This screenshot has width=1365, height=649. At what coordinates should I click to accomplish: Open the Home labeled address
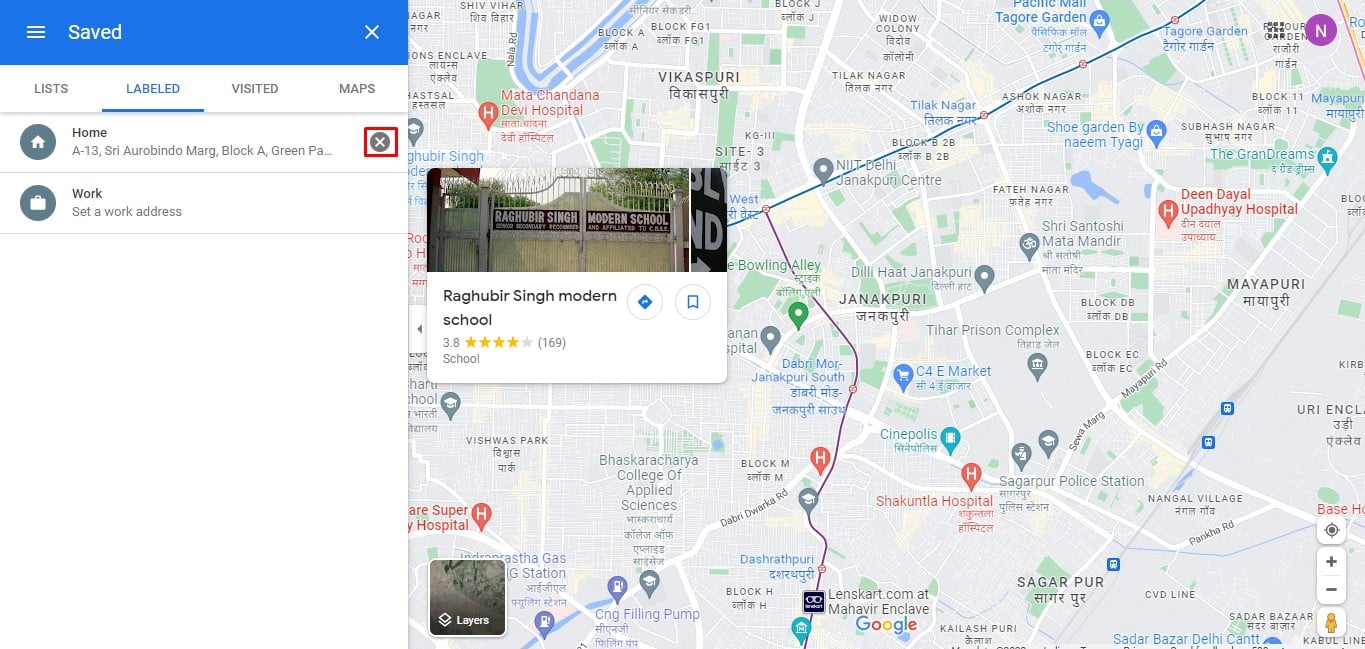(190, 142)
